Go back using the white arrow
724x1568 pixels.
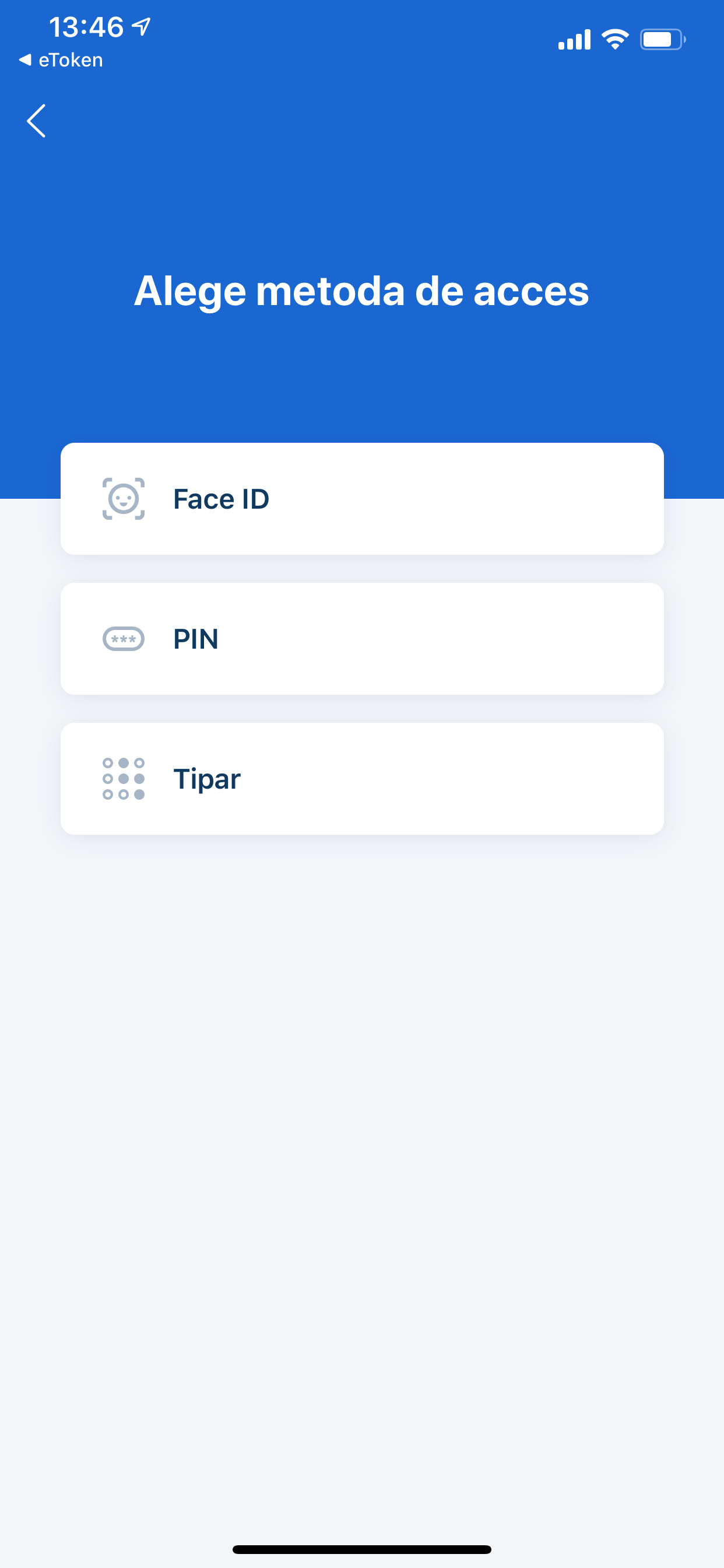[x=37, y=121]
